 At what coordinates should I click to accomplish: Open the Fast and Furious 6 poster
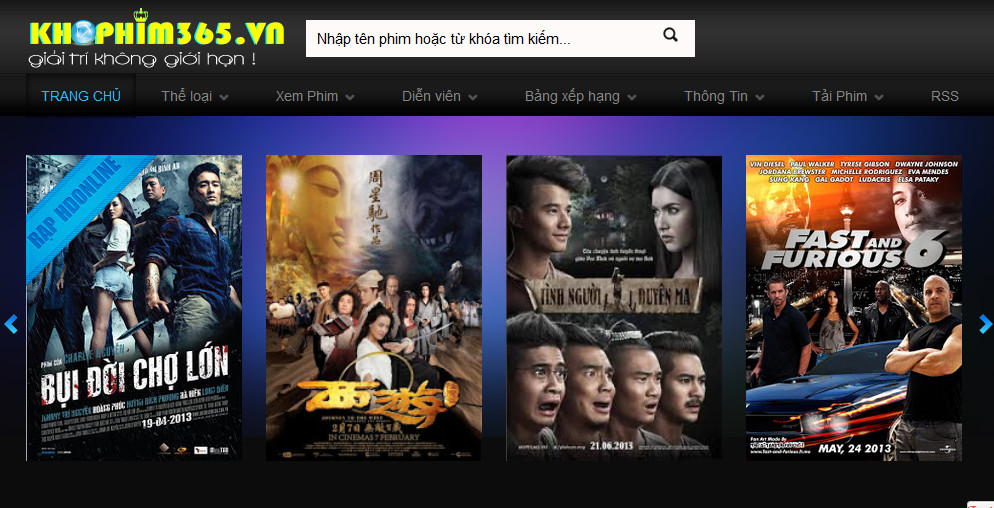pyautogui.click(x=854, y=308)
